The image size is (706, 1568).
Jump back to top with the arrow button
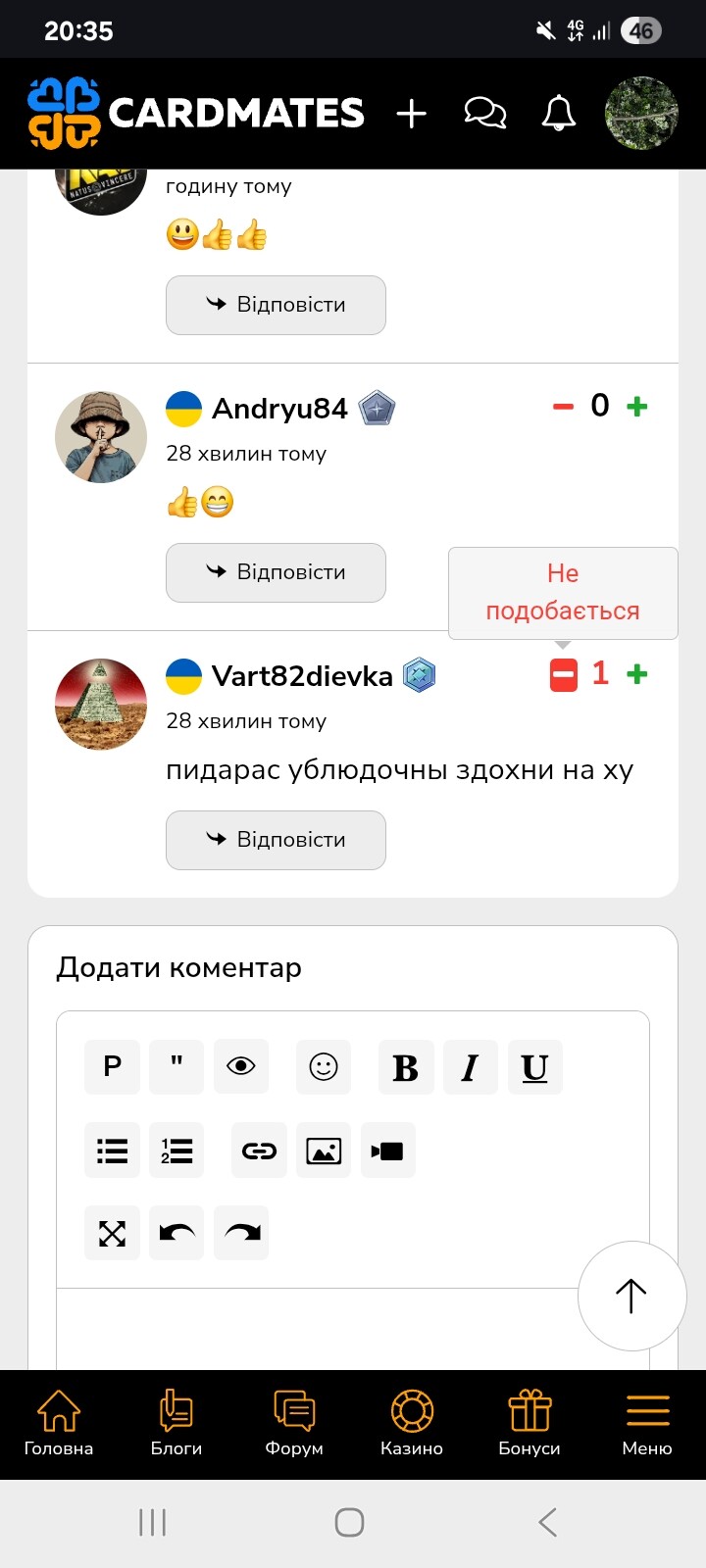click(631, 1296)
